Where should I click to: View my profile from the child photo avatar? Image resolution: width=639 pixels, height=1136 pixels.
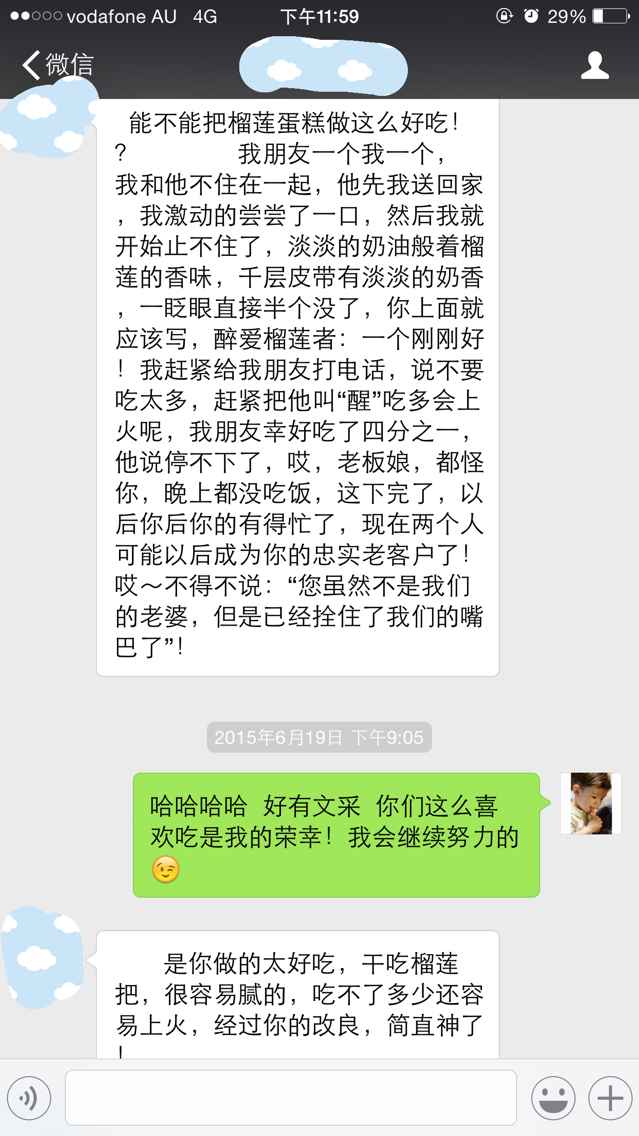(590, 803)
